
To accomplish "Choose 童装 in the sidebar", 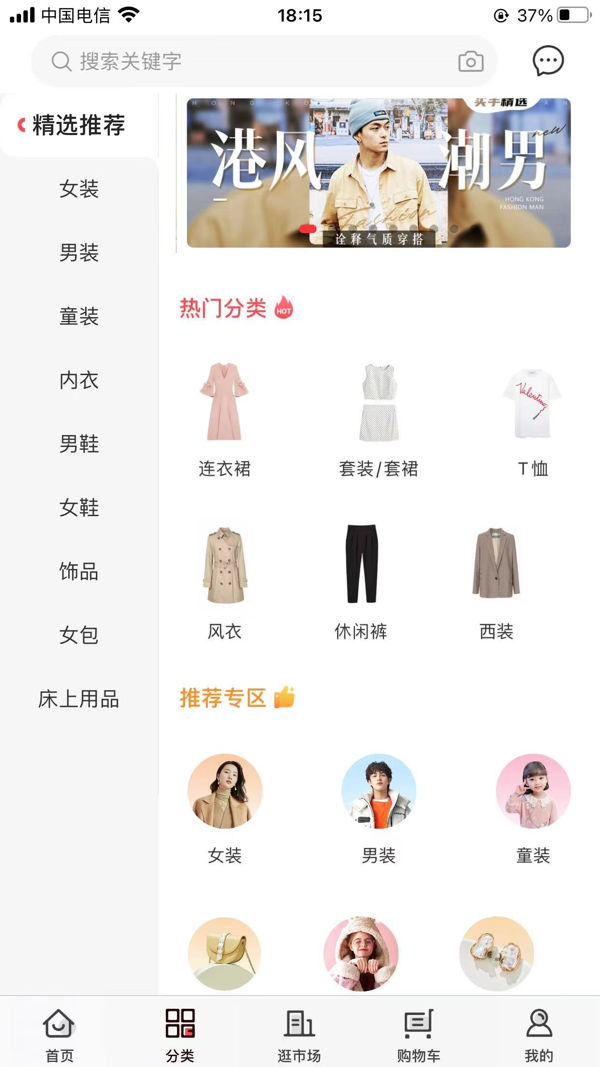I will click(x=79, y=317).
